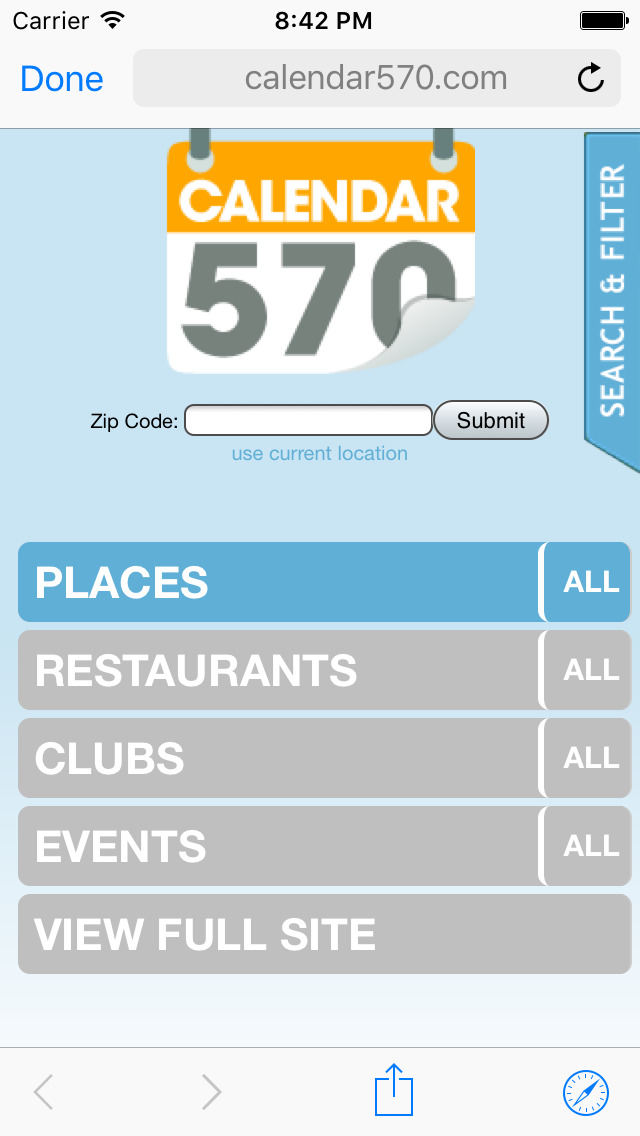Tap the calendar570.com address bar

pos(375,78)
